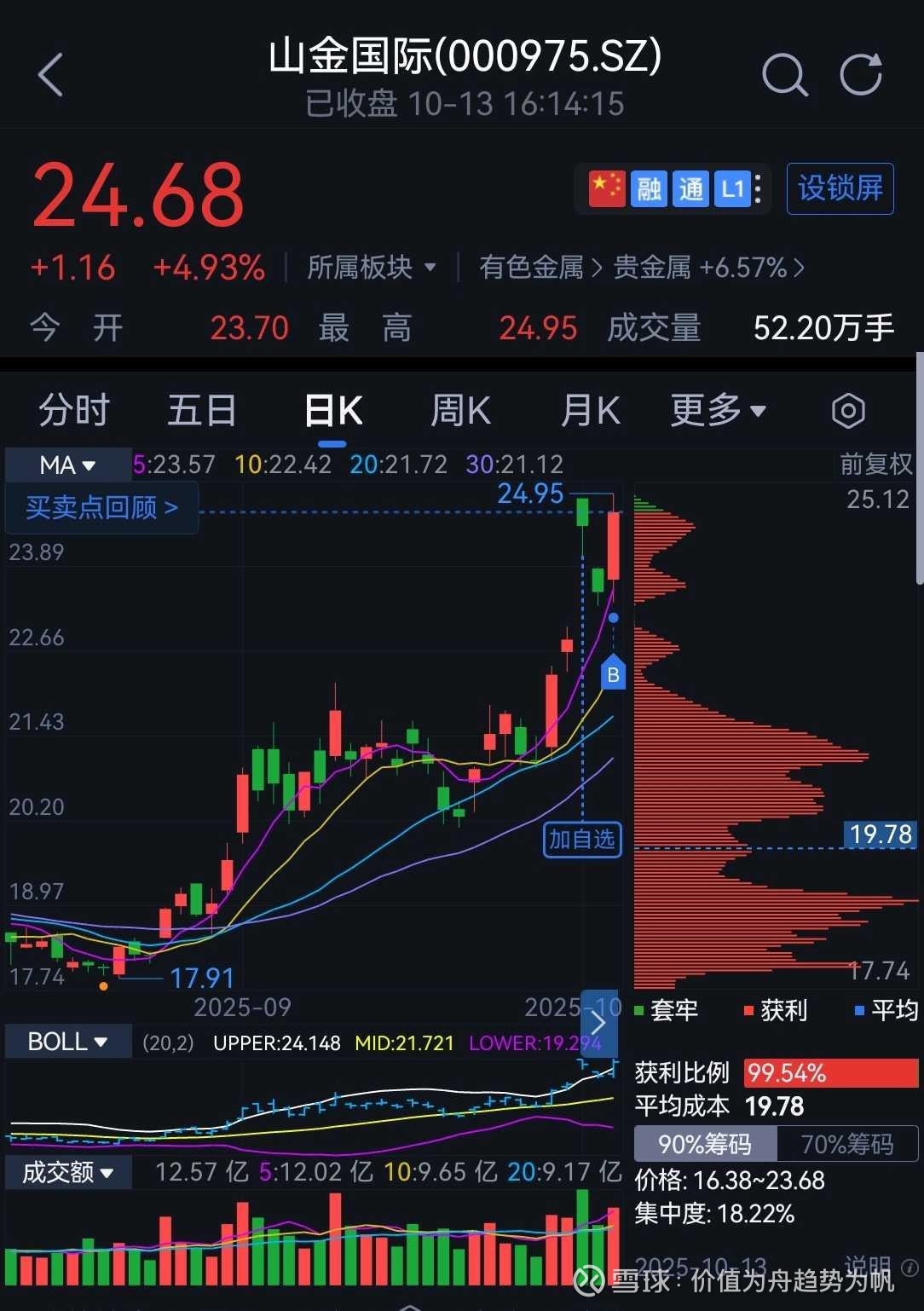Select the 日K chart tab
Screen dimensions: 924x1311
coord(332,411)
